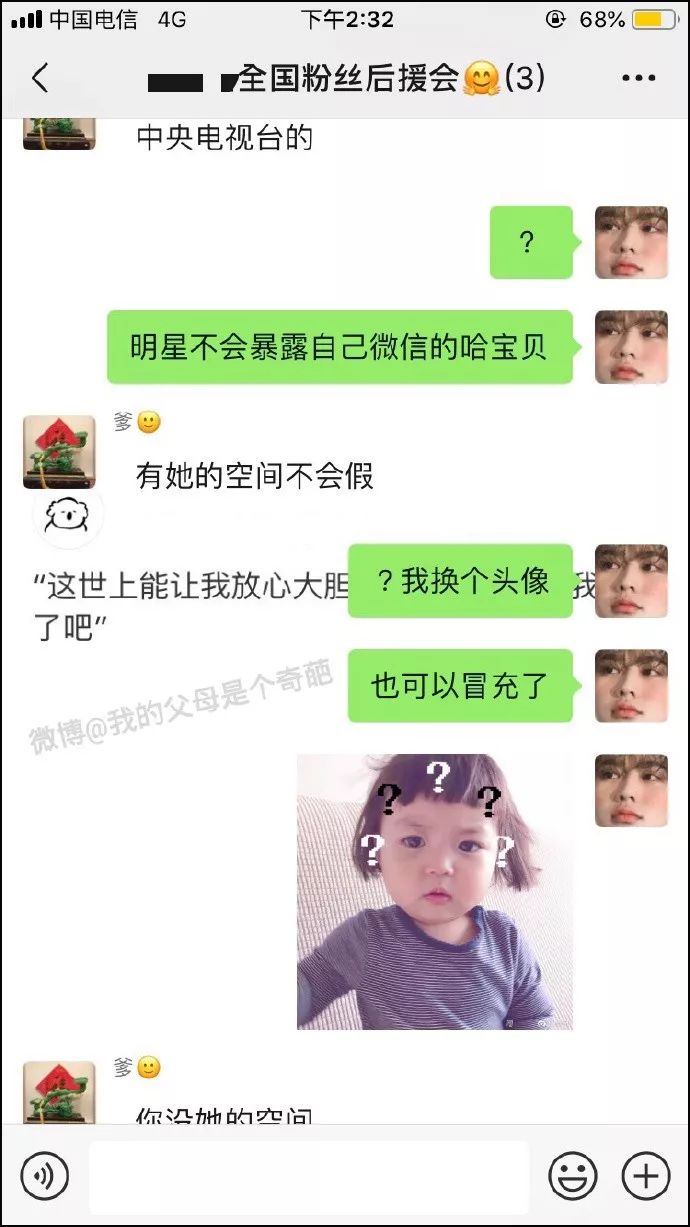Go back to the chat list
Image resolution: width=690 pixels, height=1227 pixels.
[40, 78]
